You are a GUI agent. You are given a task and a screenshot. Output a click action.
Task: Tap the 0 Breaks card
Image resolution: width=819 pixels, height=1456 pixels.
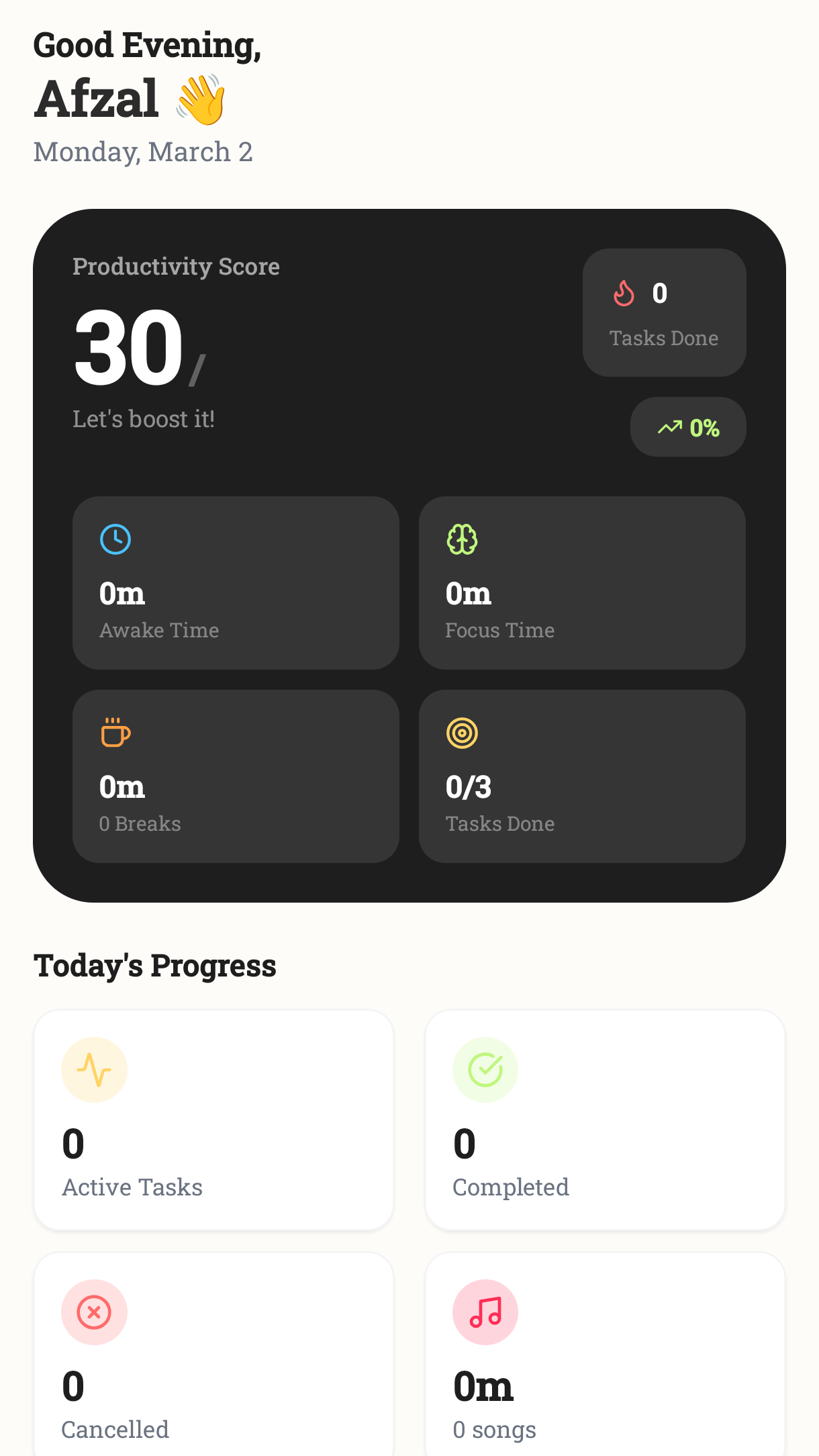coord(236,776)
